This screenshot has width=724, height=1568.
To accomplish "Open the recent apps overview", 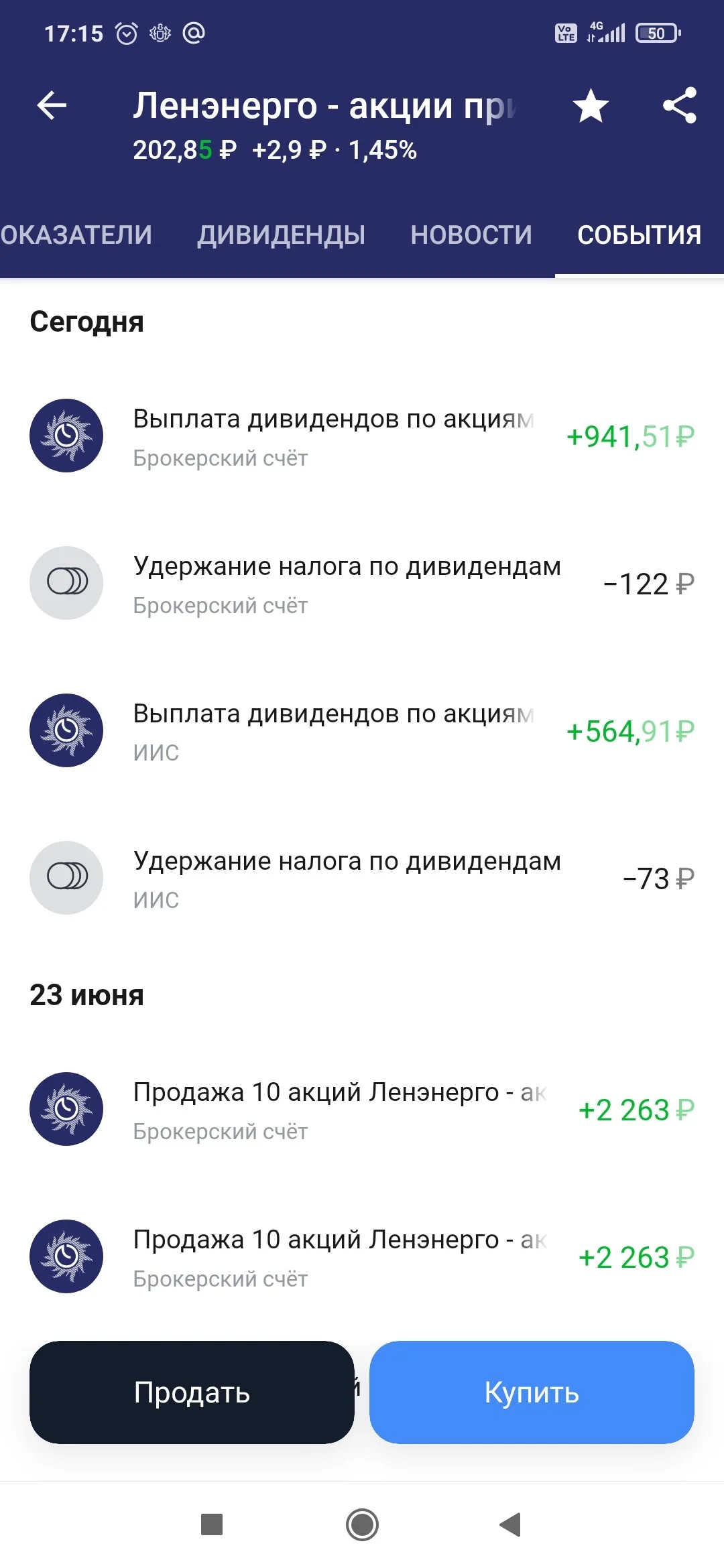I will pyautogui.click(x=212, y=1525).
